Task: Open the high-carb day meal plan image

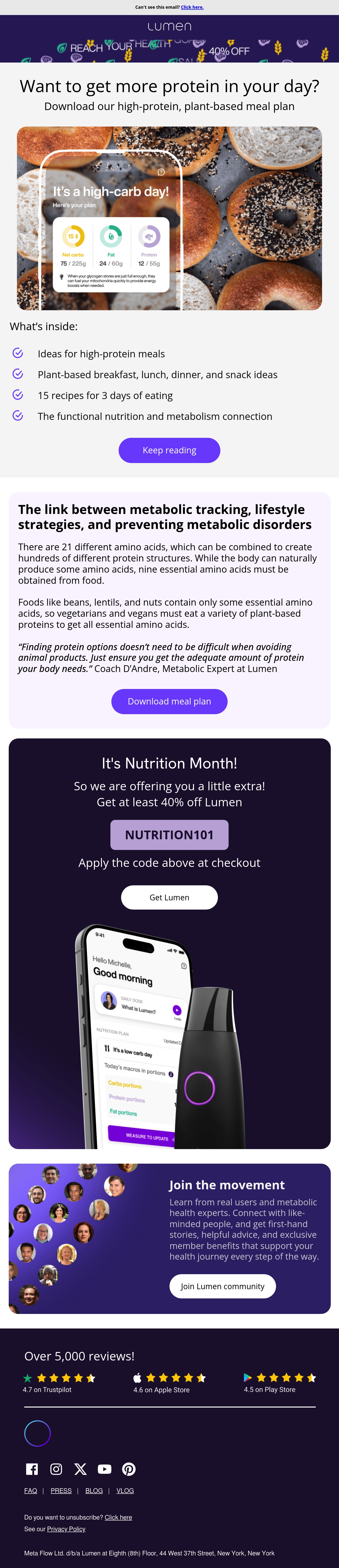Action: [169, 218]
